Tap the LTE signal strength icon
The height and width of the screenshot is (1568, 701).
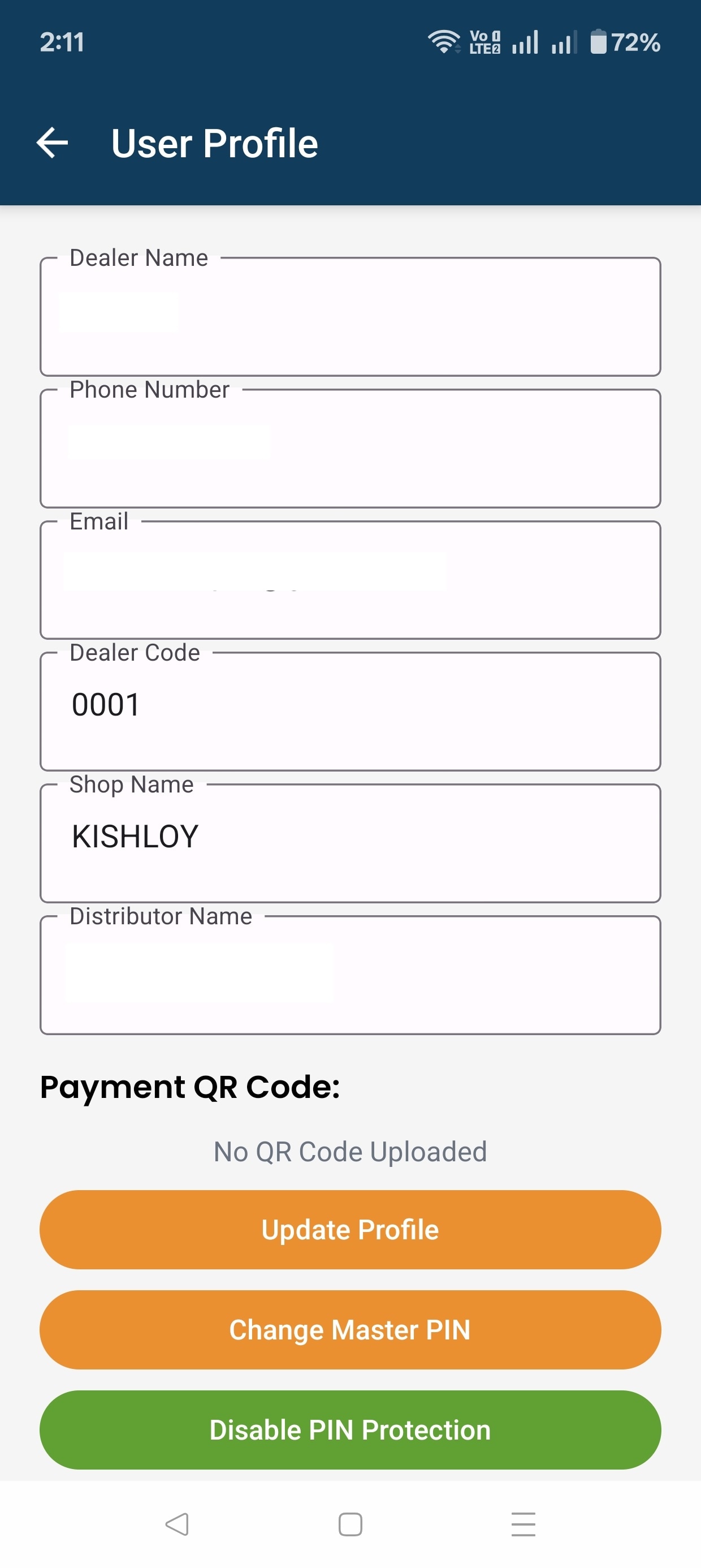point(525,41)
